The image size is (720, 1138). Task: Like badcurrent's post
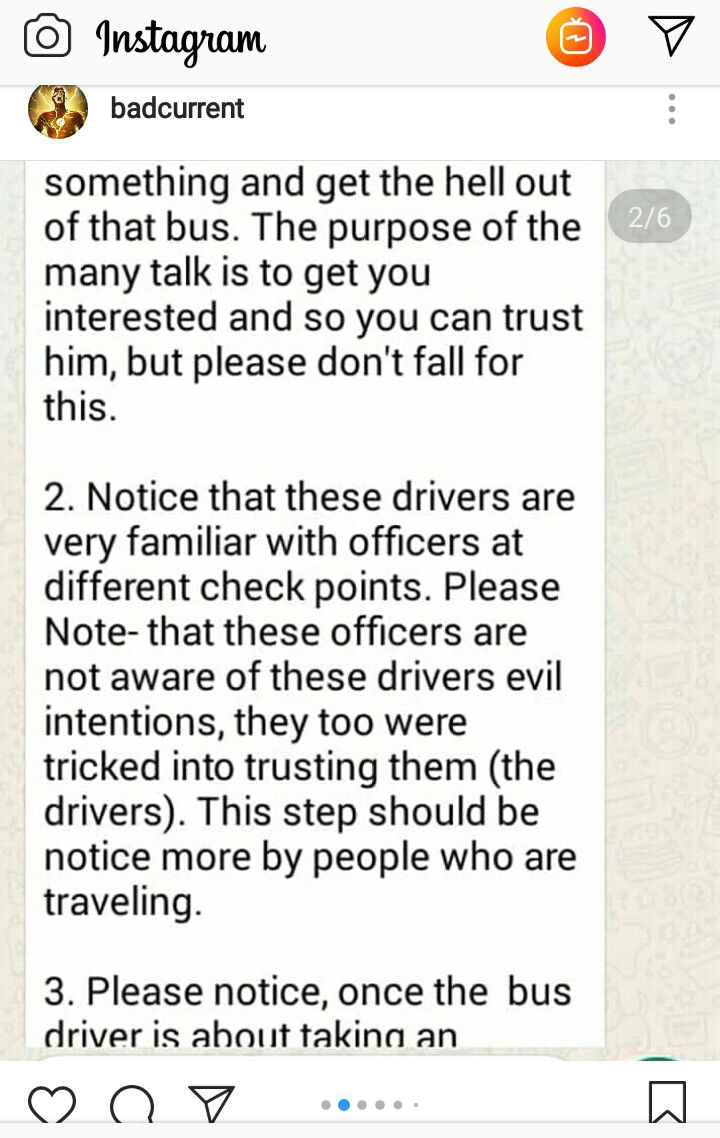pos(51,1105)
